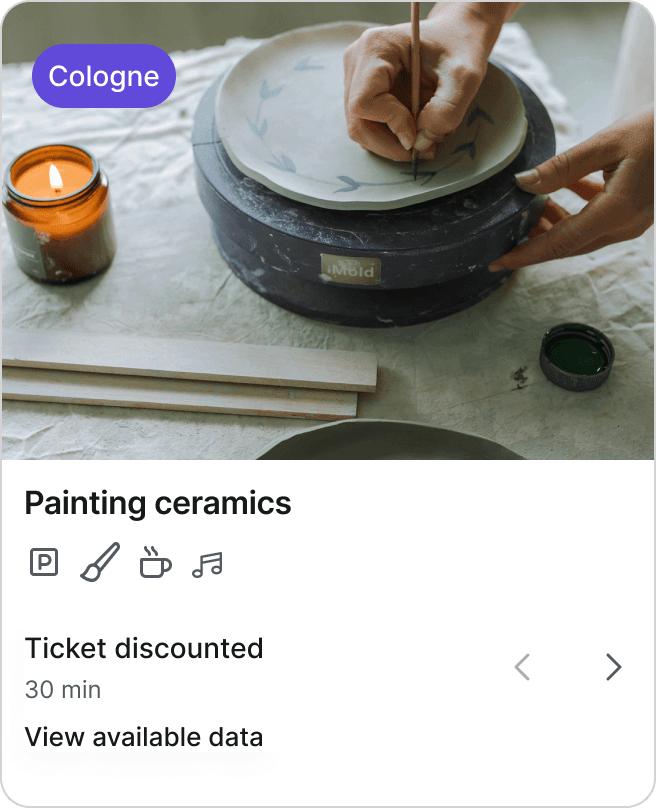656x808 pixels.
Task: Go back with the left arrow
Action: coord(521,667)
